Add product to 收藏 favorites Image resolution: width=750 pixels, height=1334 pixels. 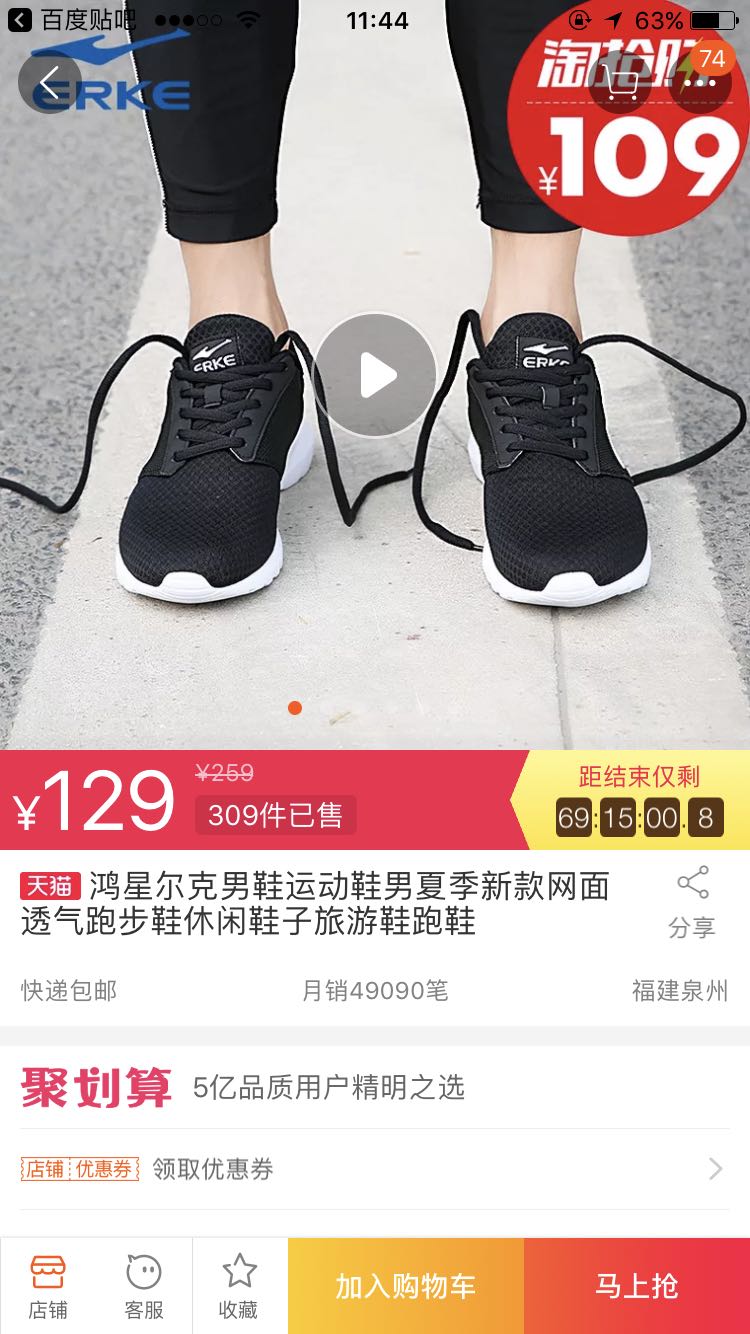[240, 1286]
